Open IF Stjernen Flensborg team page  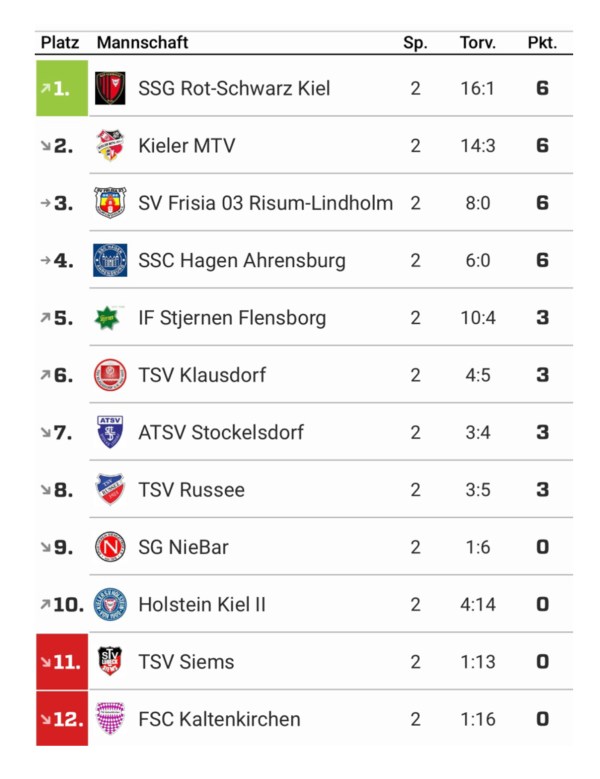pyautogui.click(x=232, y=319)
